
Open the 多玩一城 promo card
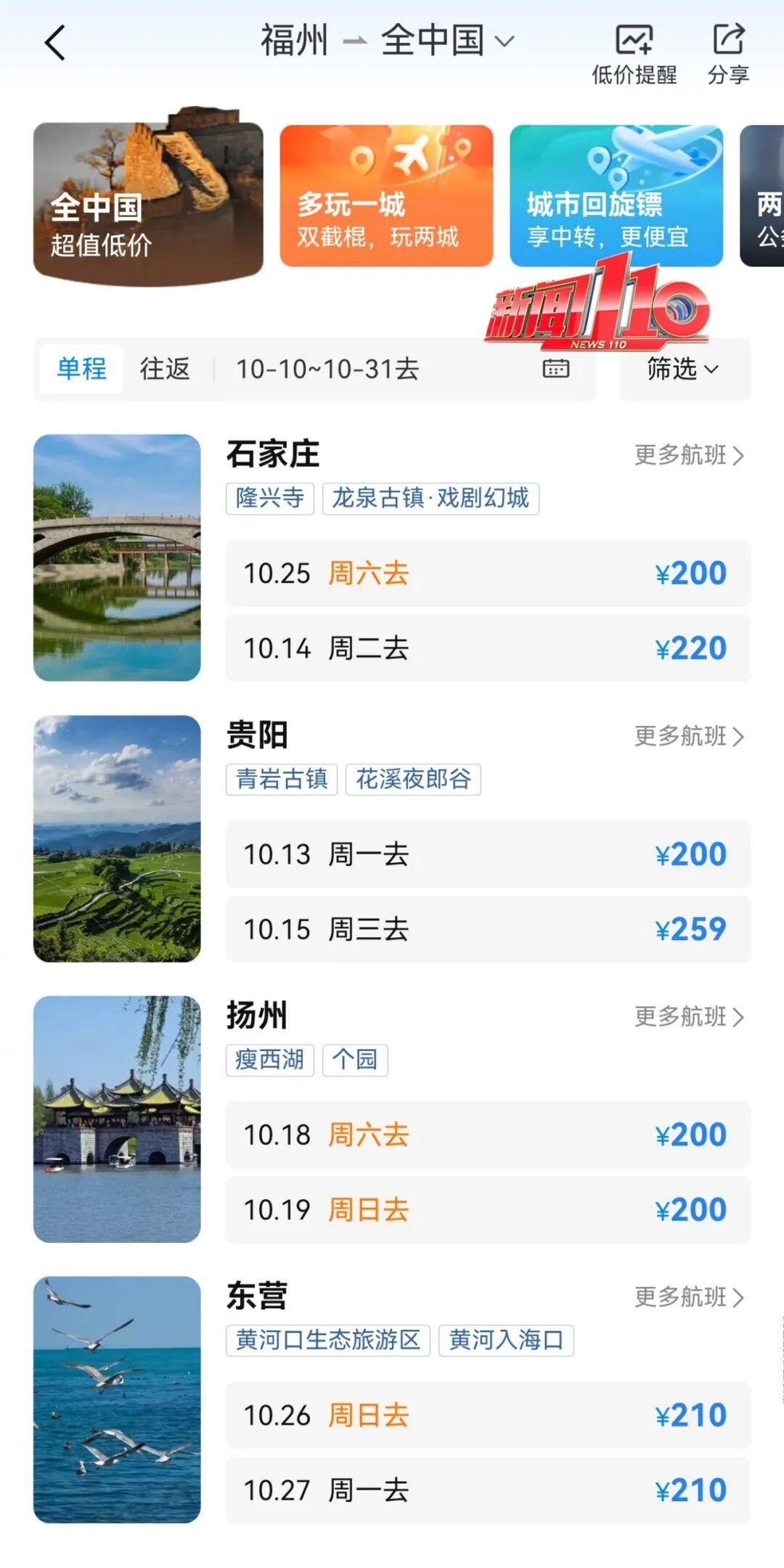[386, 196]
